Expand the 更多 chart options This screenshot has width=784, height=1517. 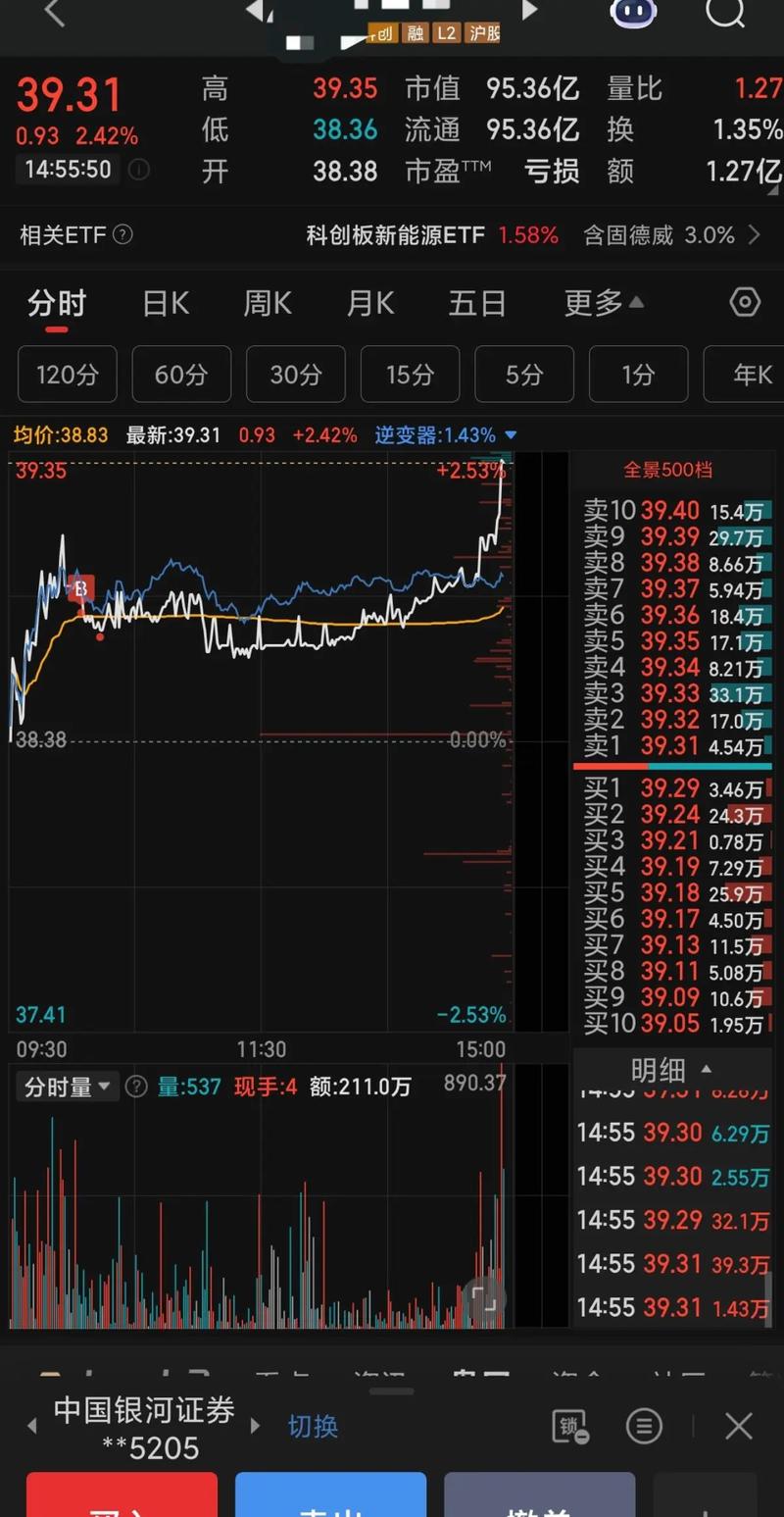603,304
